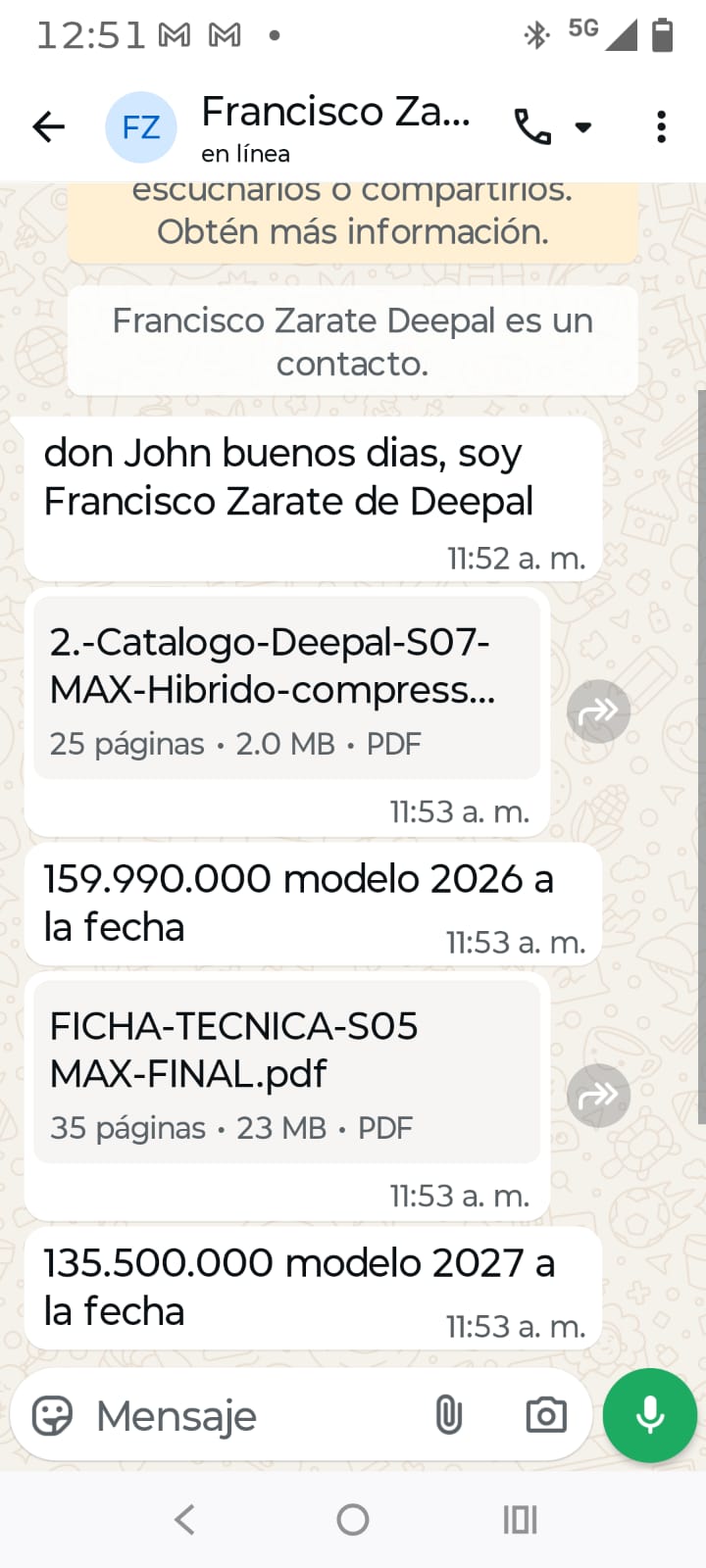Image resolution: width=706 pixels, height=1568 pixels.
Task: Record a voice message
Action: tap(649, 1415)
